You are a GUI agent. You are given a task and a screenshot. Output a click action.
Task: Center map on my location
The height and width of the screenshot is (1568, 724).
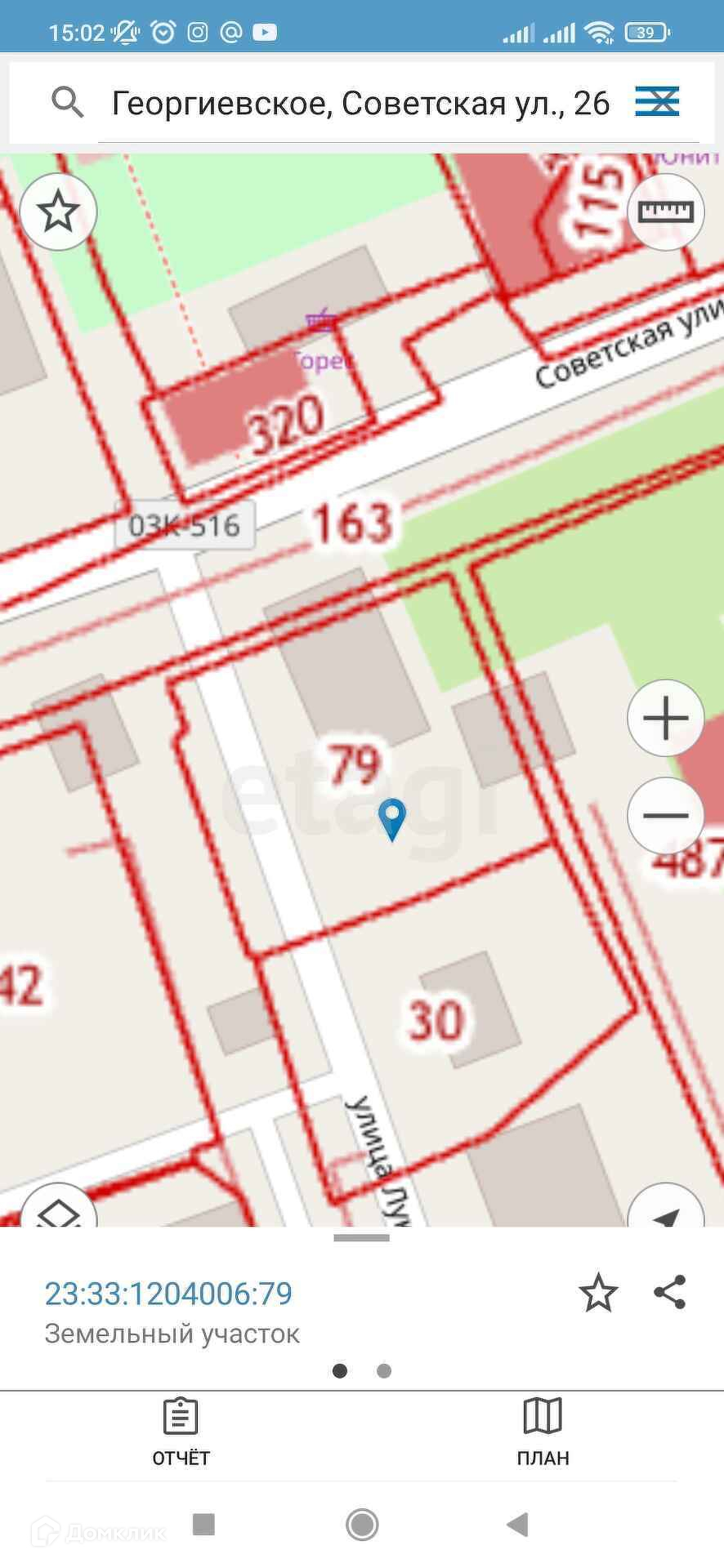click(666, 1207)
